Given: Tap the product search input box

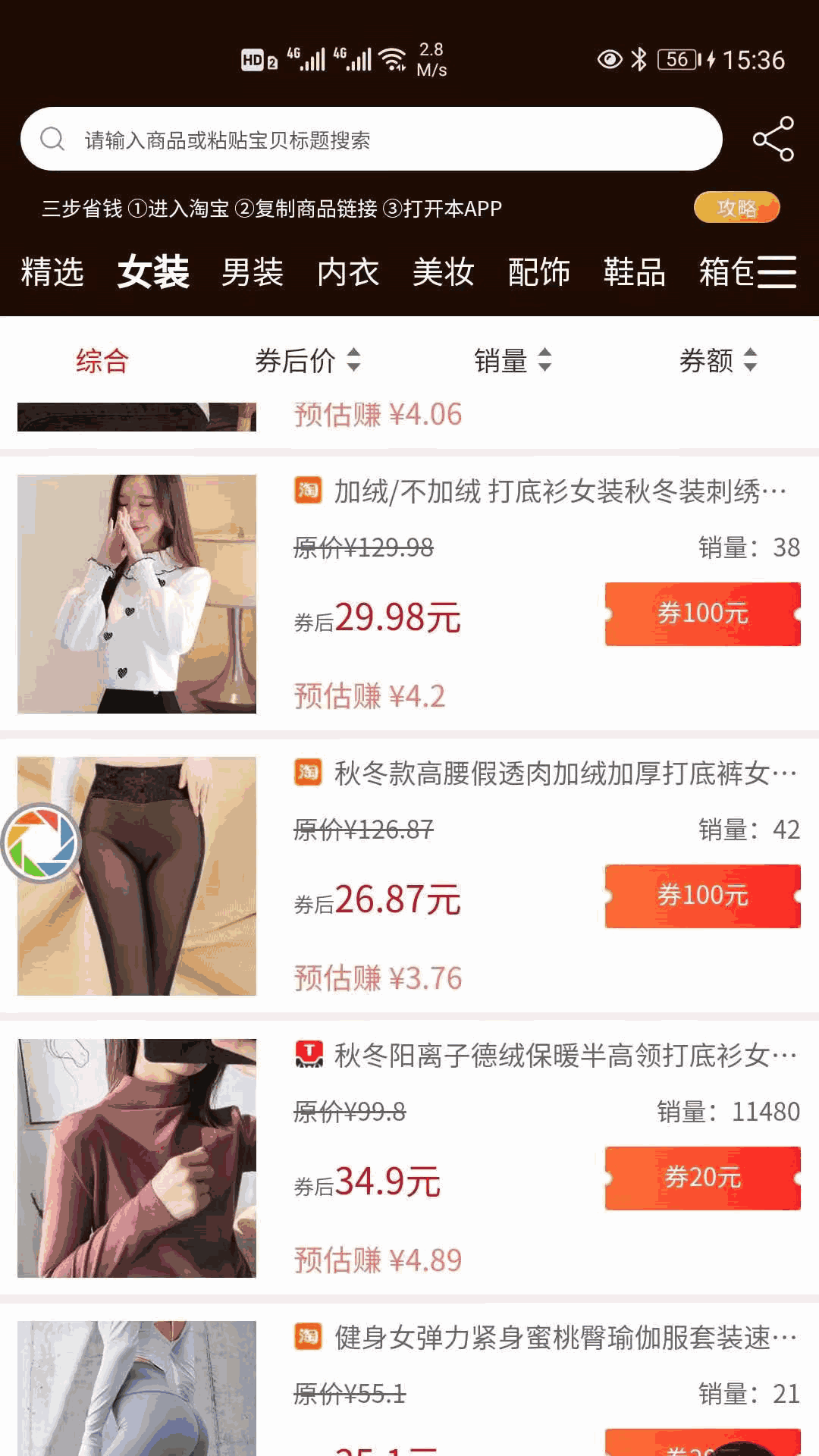Looking at the screenshot, I should coord(372,140).
